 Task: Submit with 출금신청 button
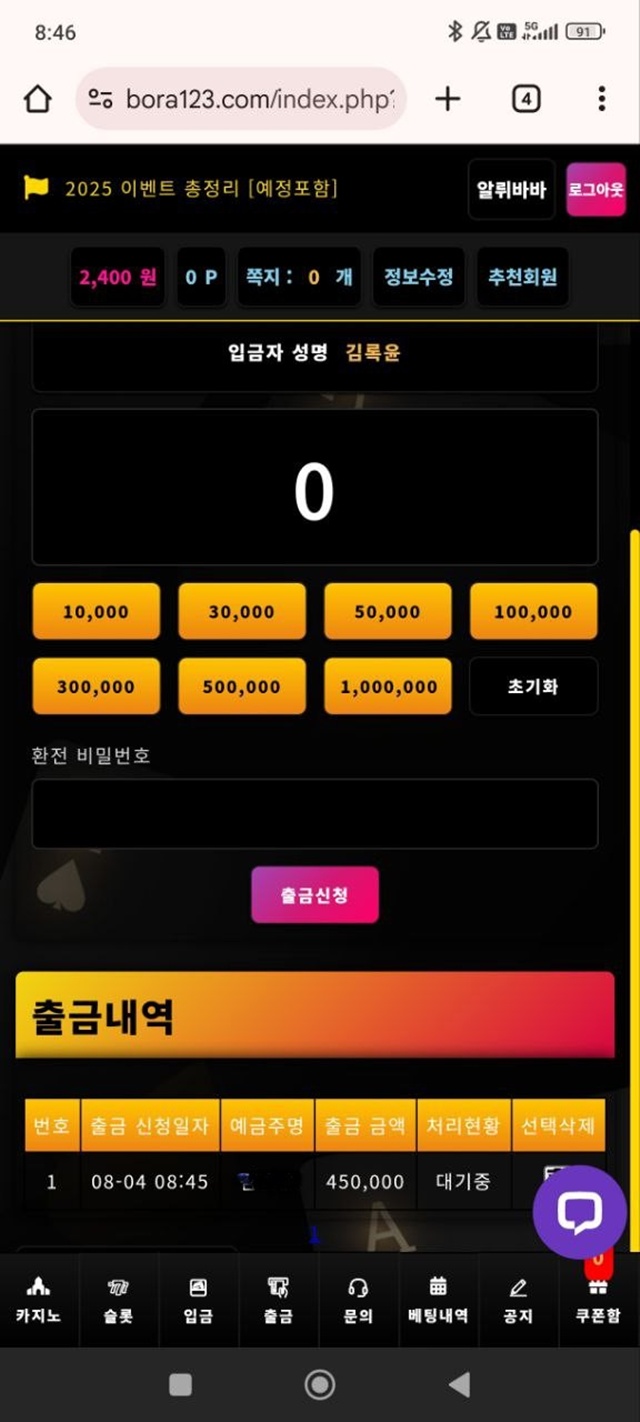click(315, 894)
